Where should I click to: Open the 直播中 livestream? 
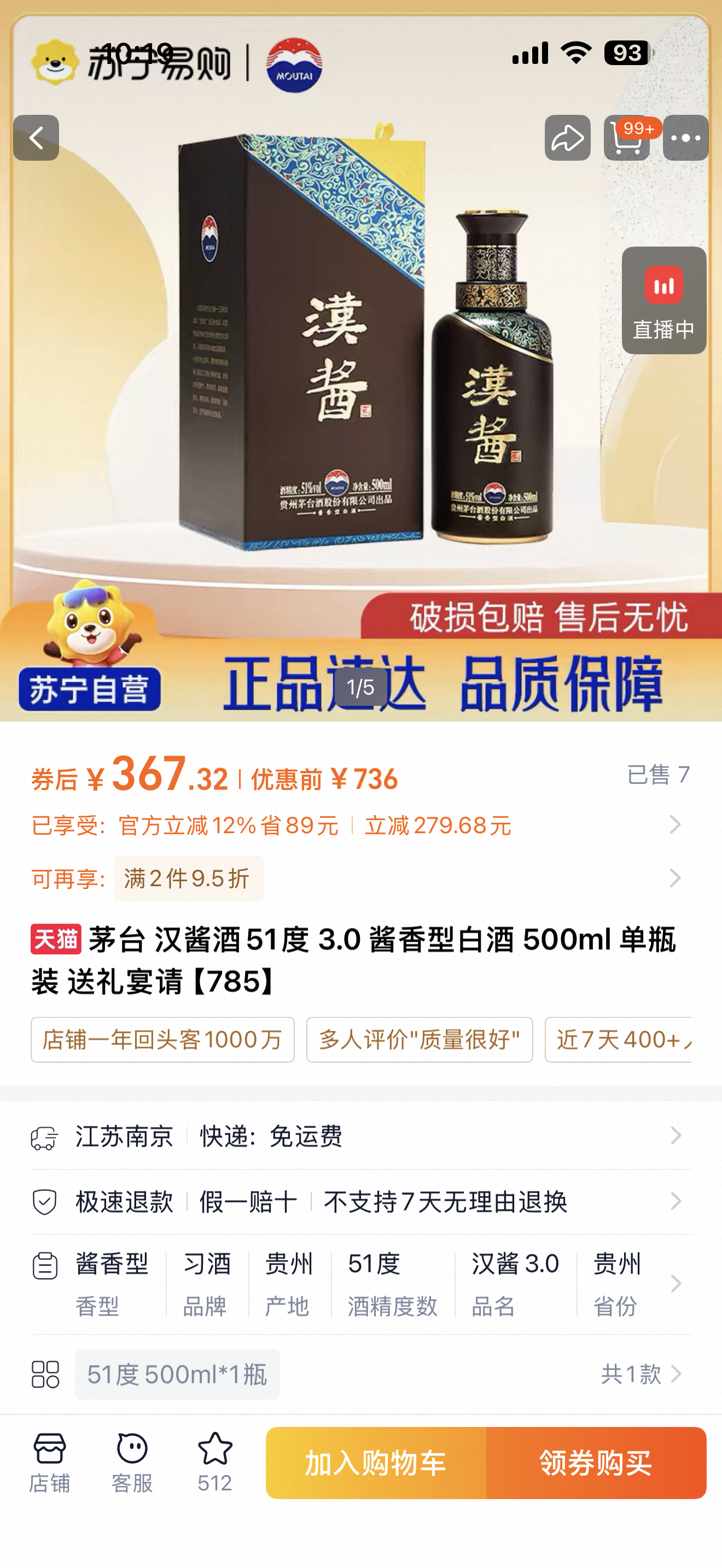tap(663, 300)
